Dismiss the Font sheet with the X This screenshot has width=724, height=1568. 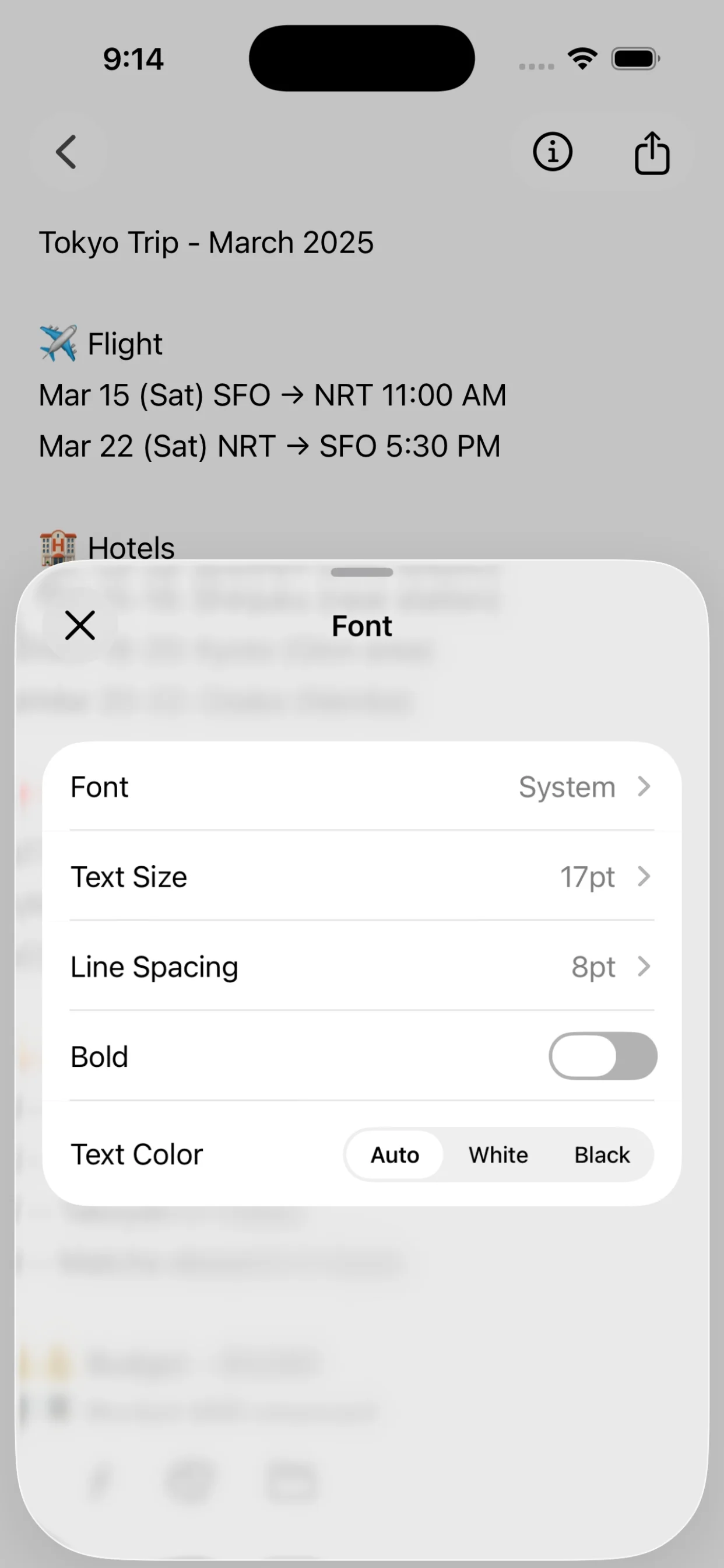click(x=80, y=625)
